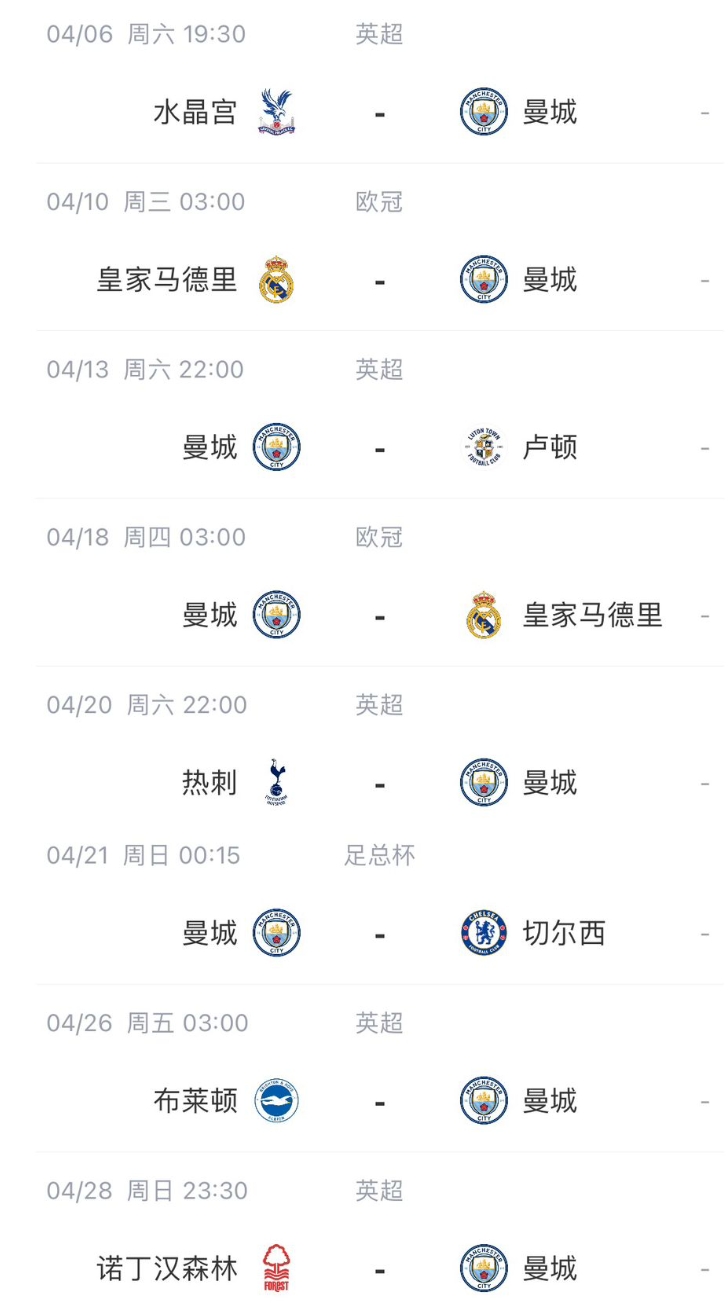Select the 曼城 vs 卢顿 match row

(380, 448)
